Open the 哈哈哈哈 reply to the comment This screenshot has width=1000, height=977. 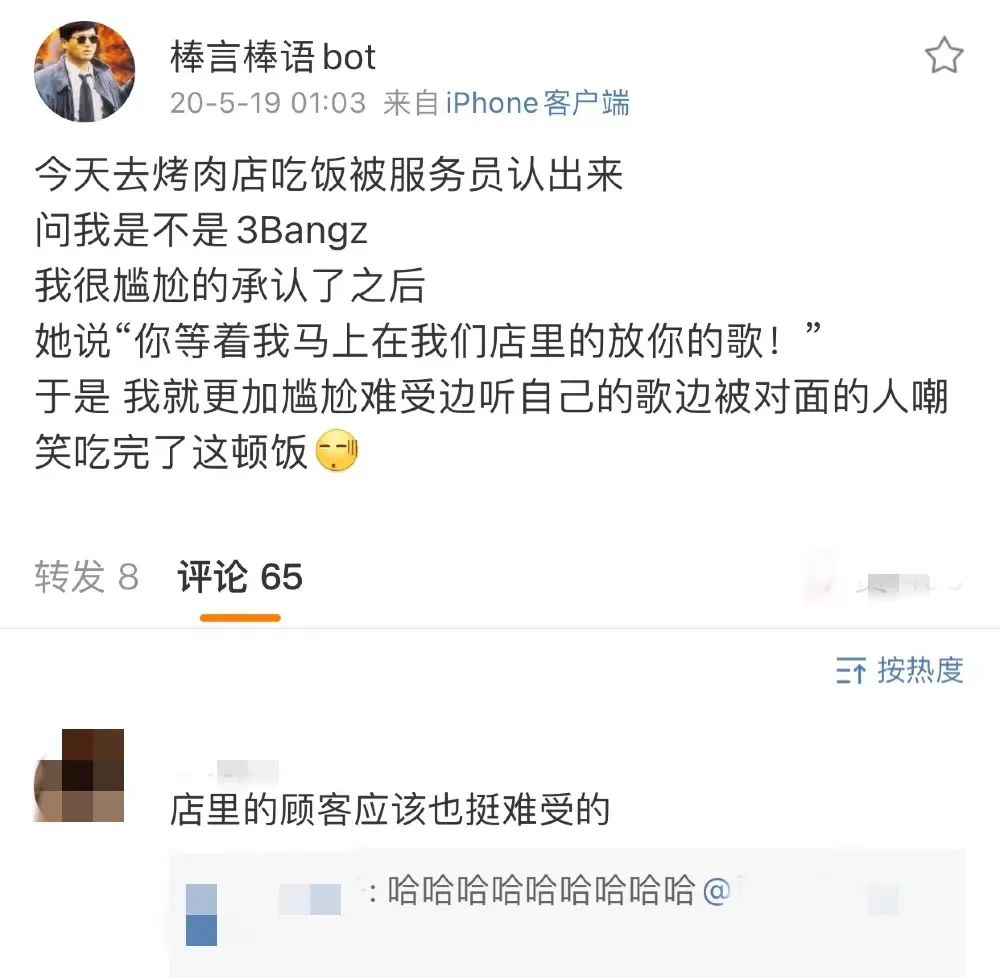point(540,890)
